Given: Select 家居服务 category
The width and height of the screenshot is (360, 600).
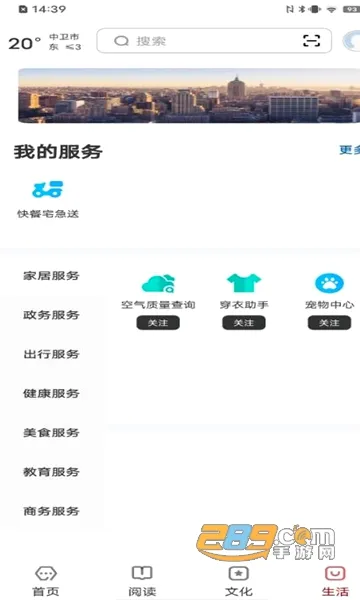Looking at the screenshot, I should pos(51,276).
